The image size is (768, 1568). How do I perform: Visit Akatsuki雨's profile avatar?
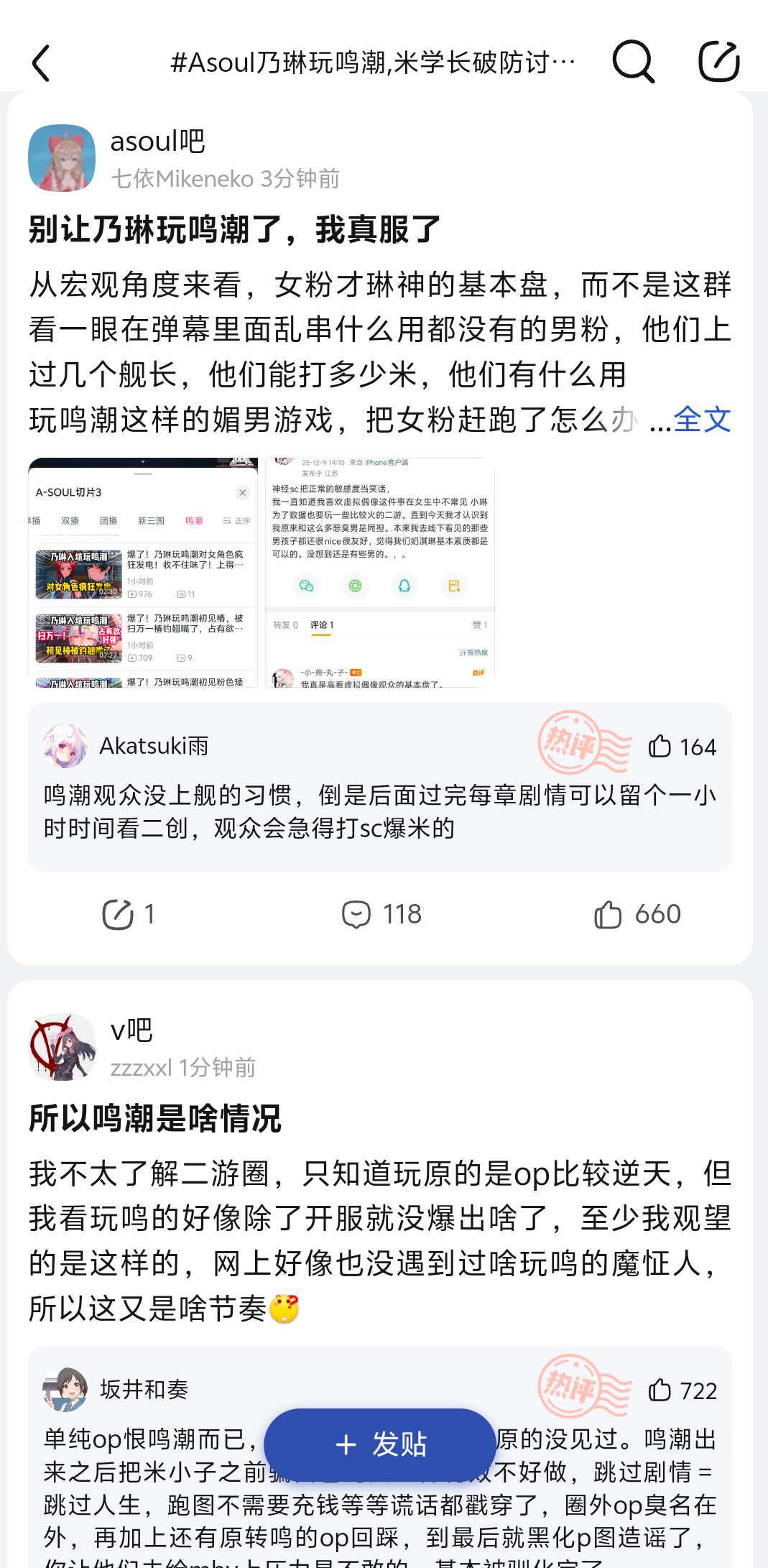[x=65, y=746]
